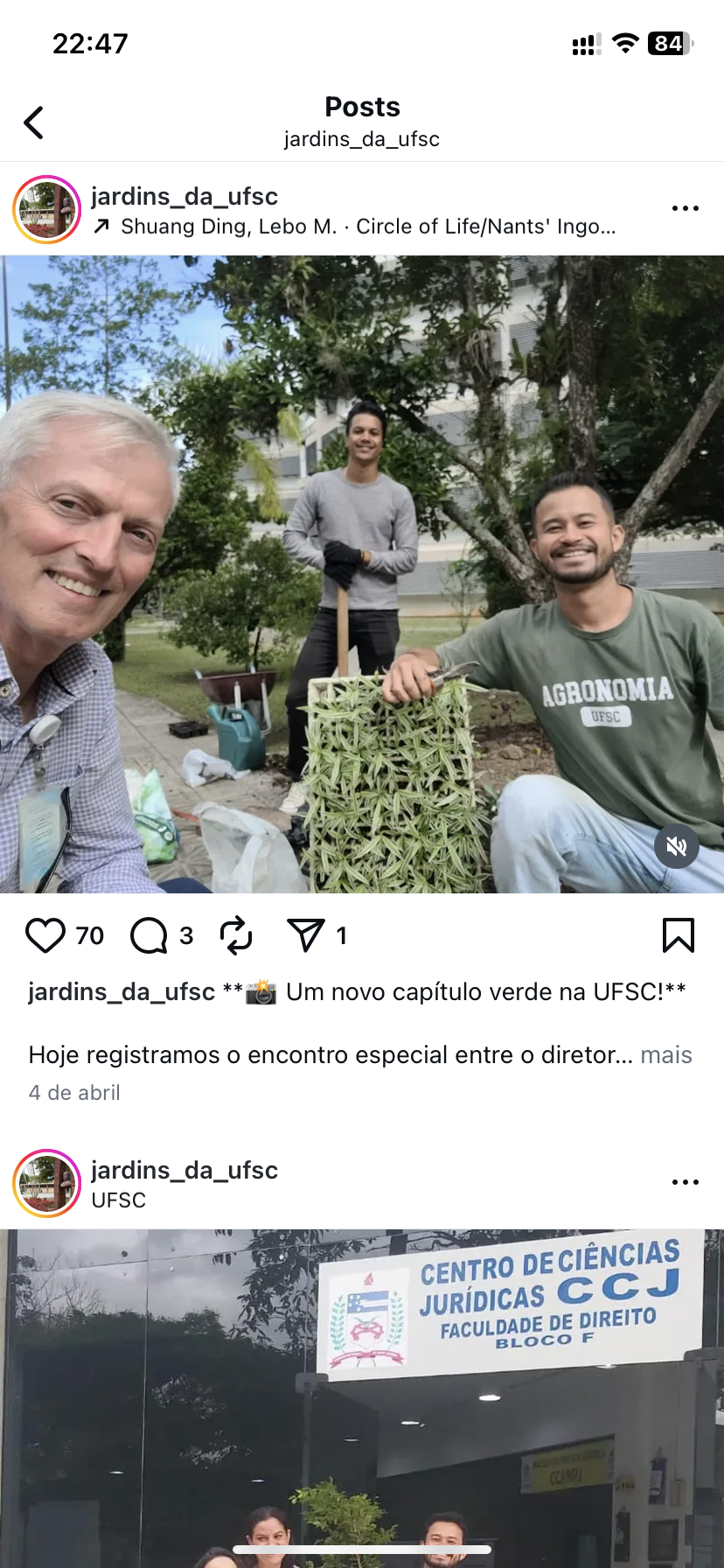724x1568 pixels.
Task: Expand caption with 'mais'
Action: tap(665, 1054)
